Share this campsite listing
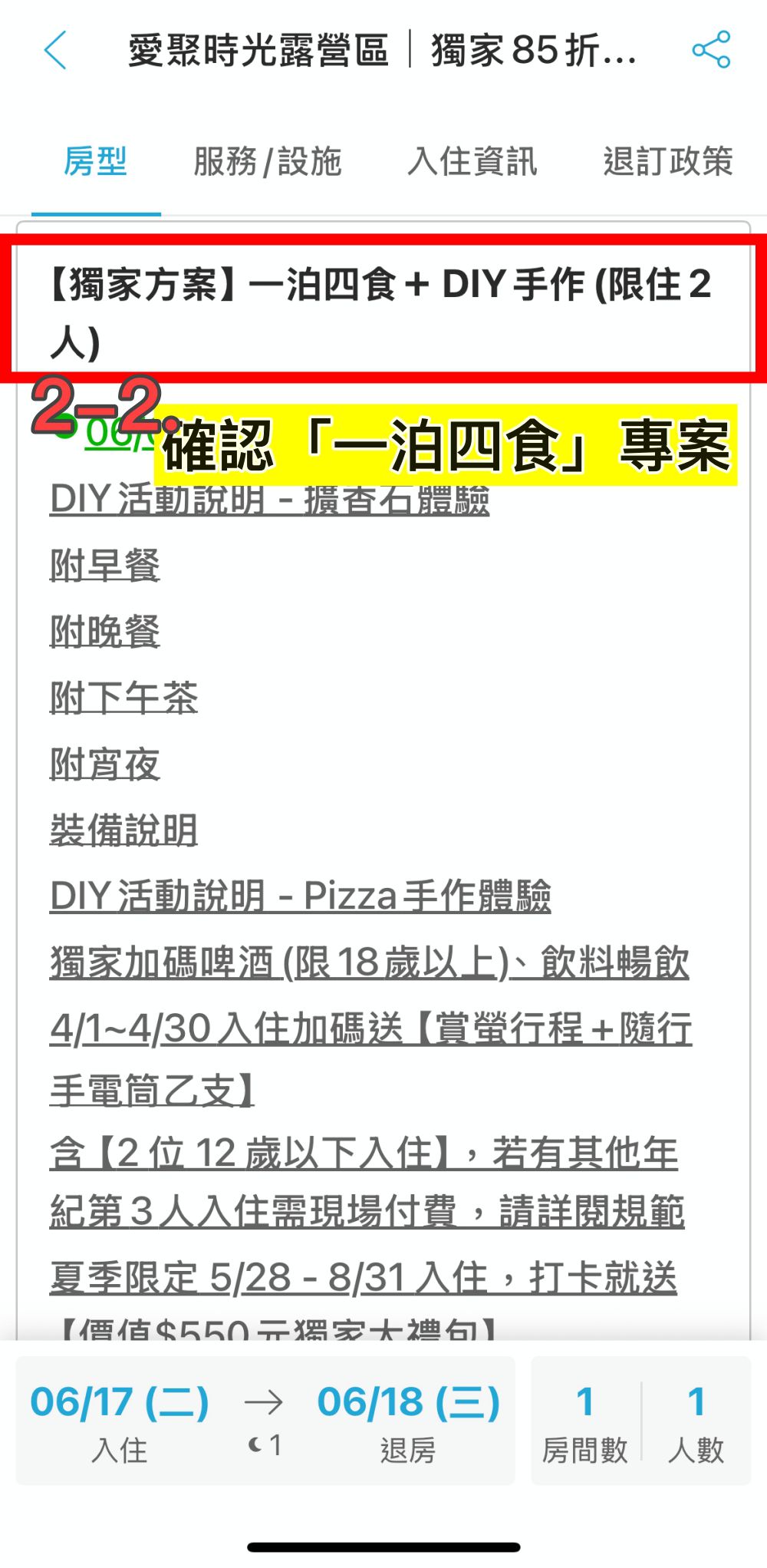The width and height of the screenshot is (767, 1568). [711, 50]
